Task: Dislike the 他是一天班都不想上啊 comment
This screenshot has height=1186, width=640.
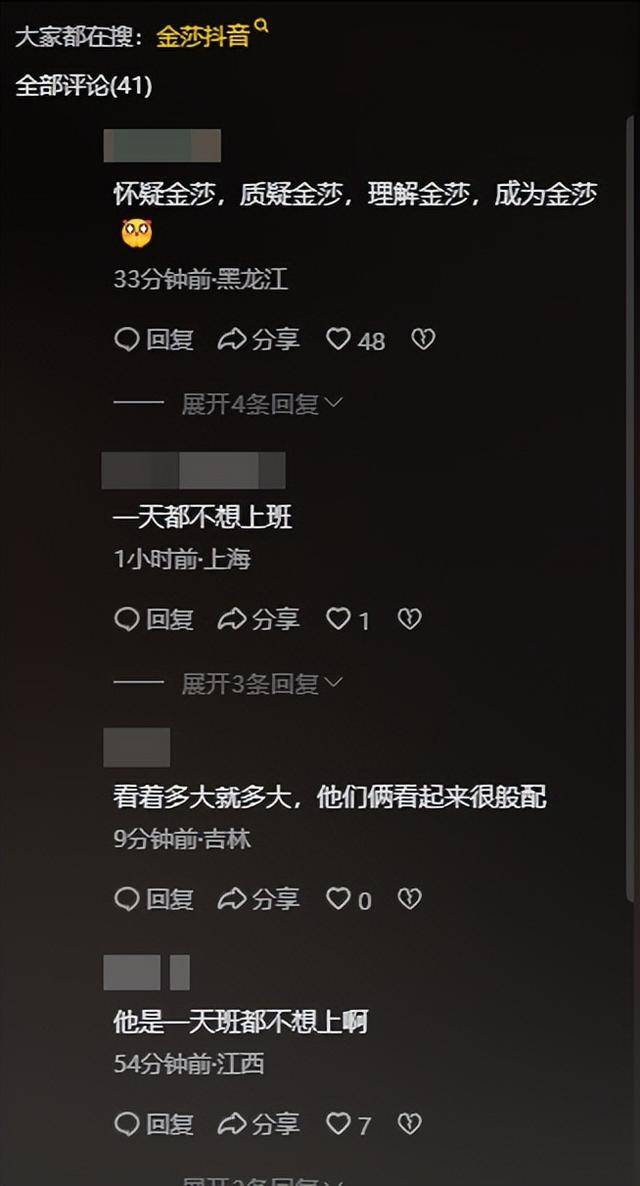Action: point(409,1124)
